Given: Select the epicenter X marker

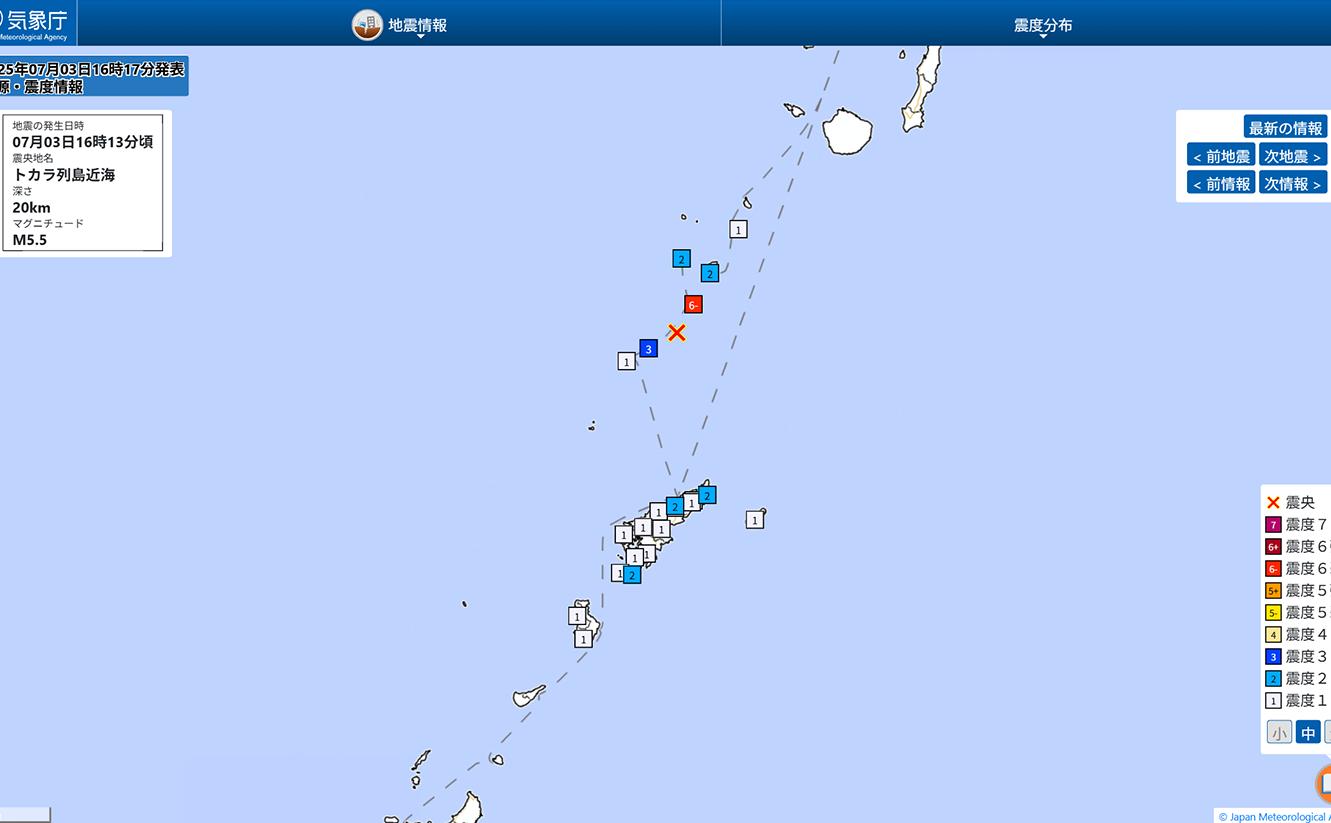Looking at the screenshot, I should 677,332.
